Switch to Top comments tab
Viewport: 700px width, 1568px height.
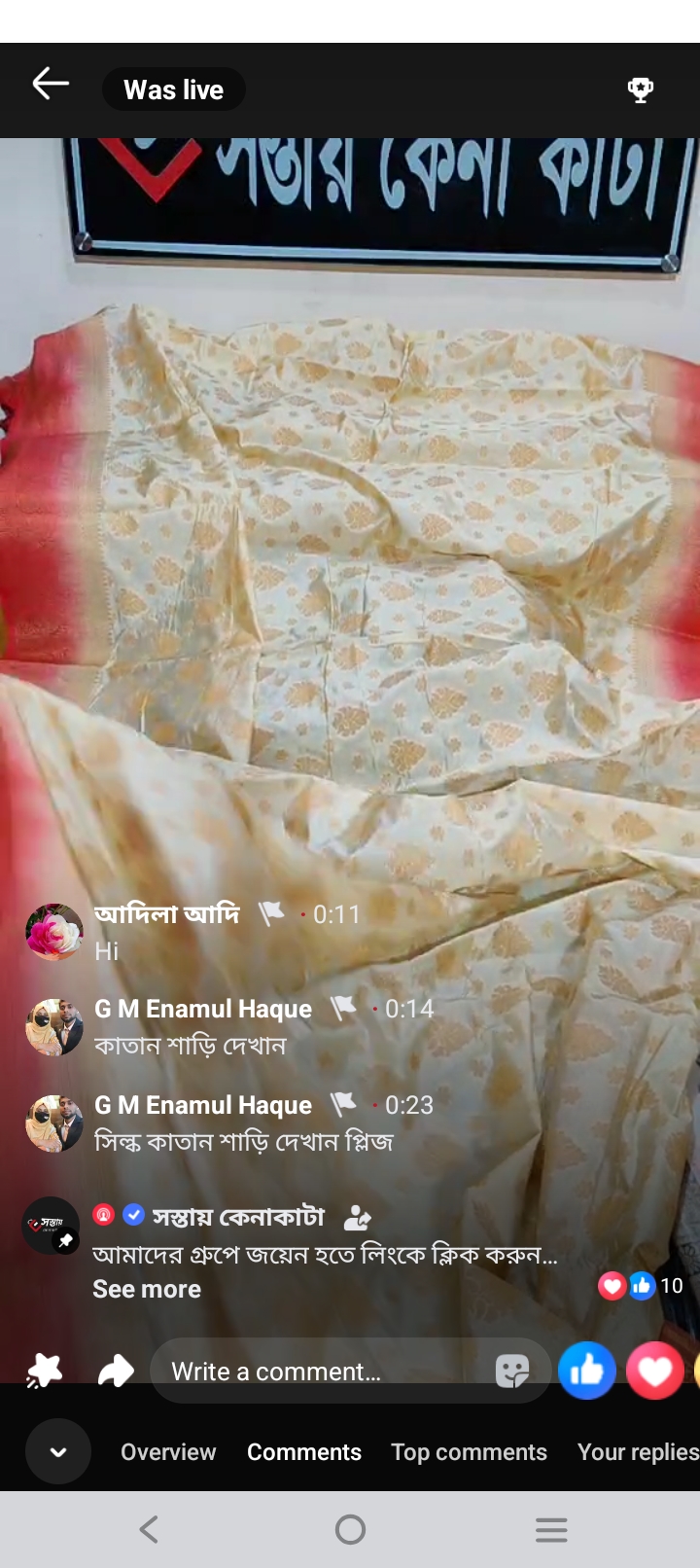[469, 1451]
